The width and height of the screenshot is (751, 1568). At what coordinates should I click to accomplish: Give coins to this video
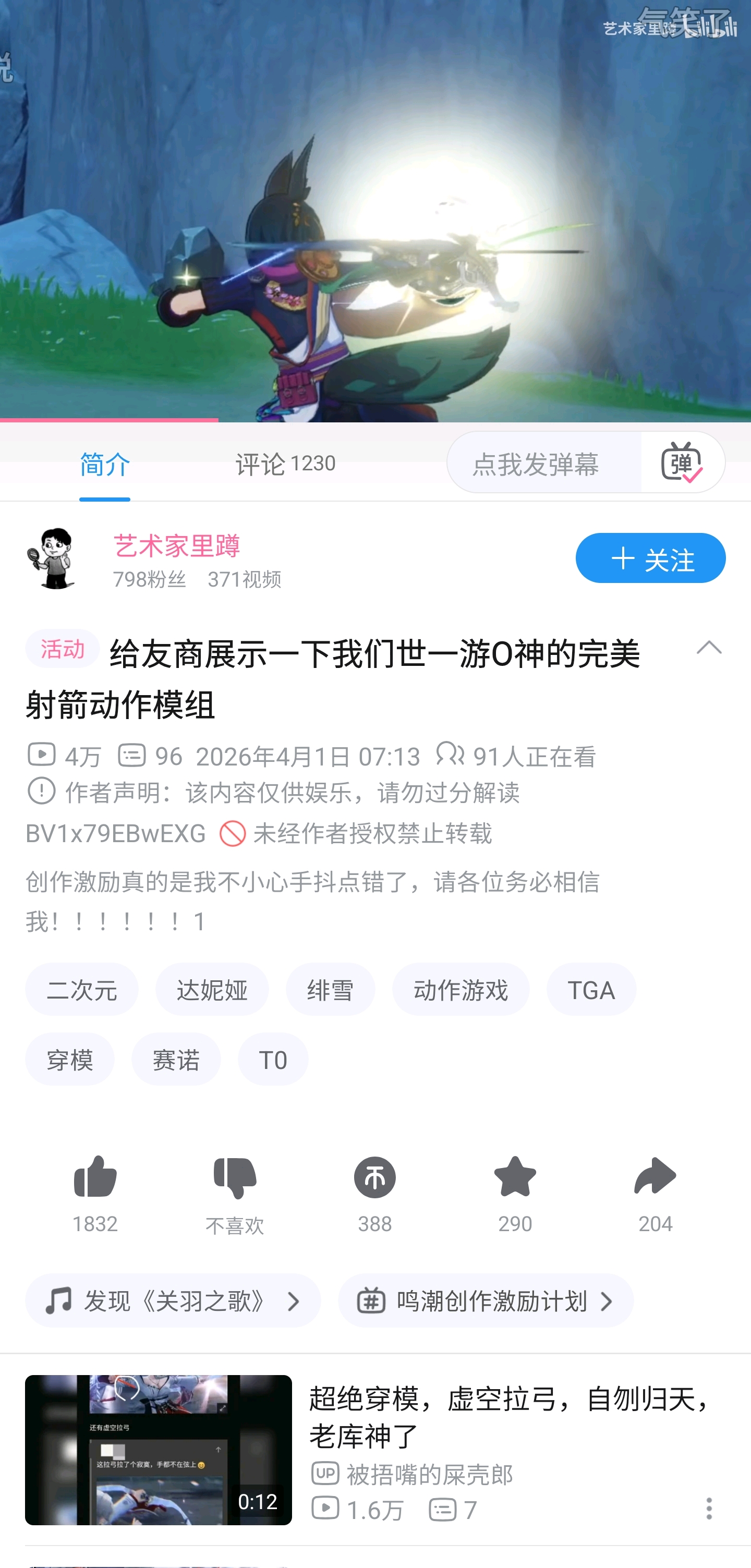coord(375,1192)
